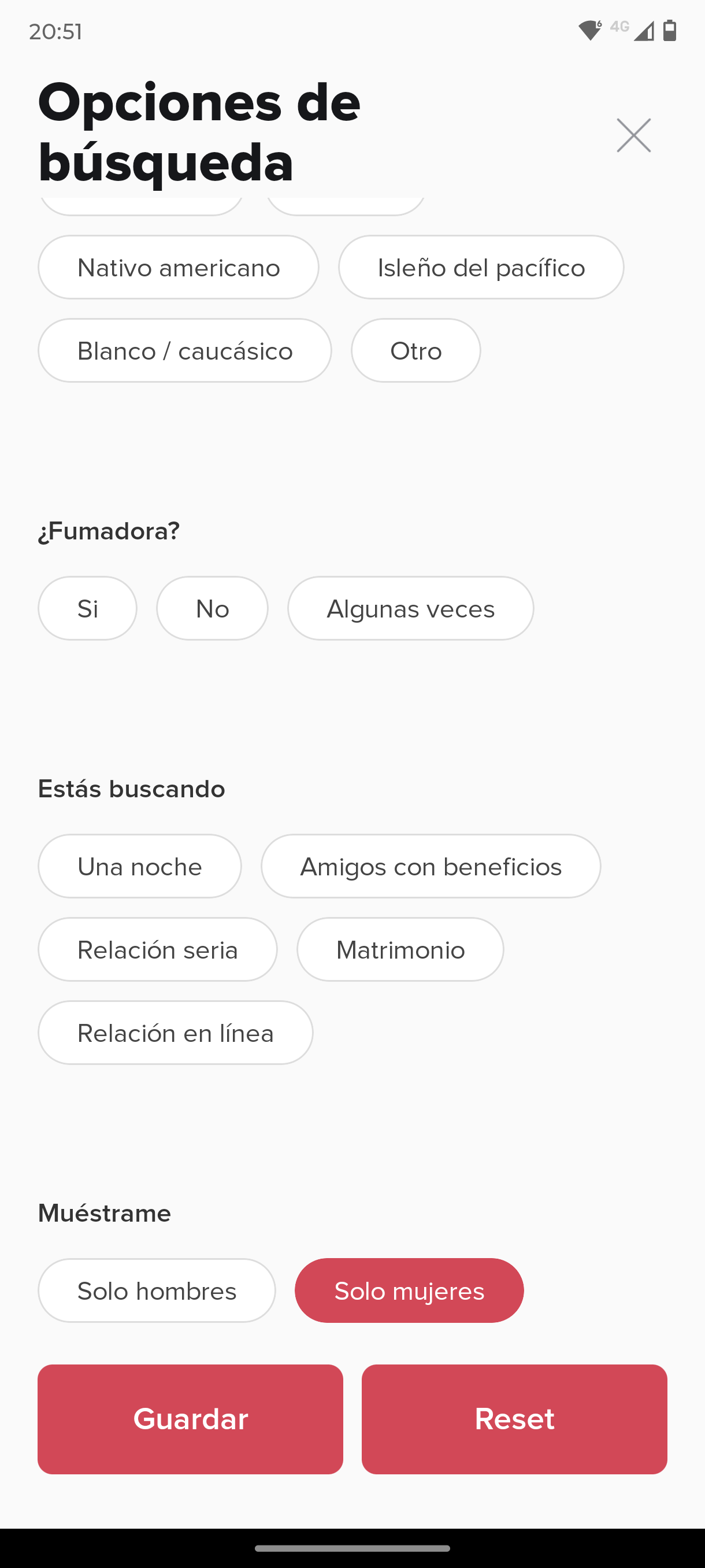This screenshot has height=1568, width=705.
Task: Select Si under ¿Fumadora?
Action: [x=88, y=608]
